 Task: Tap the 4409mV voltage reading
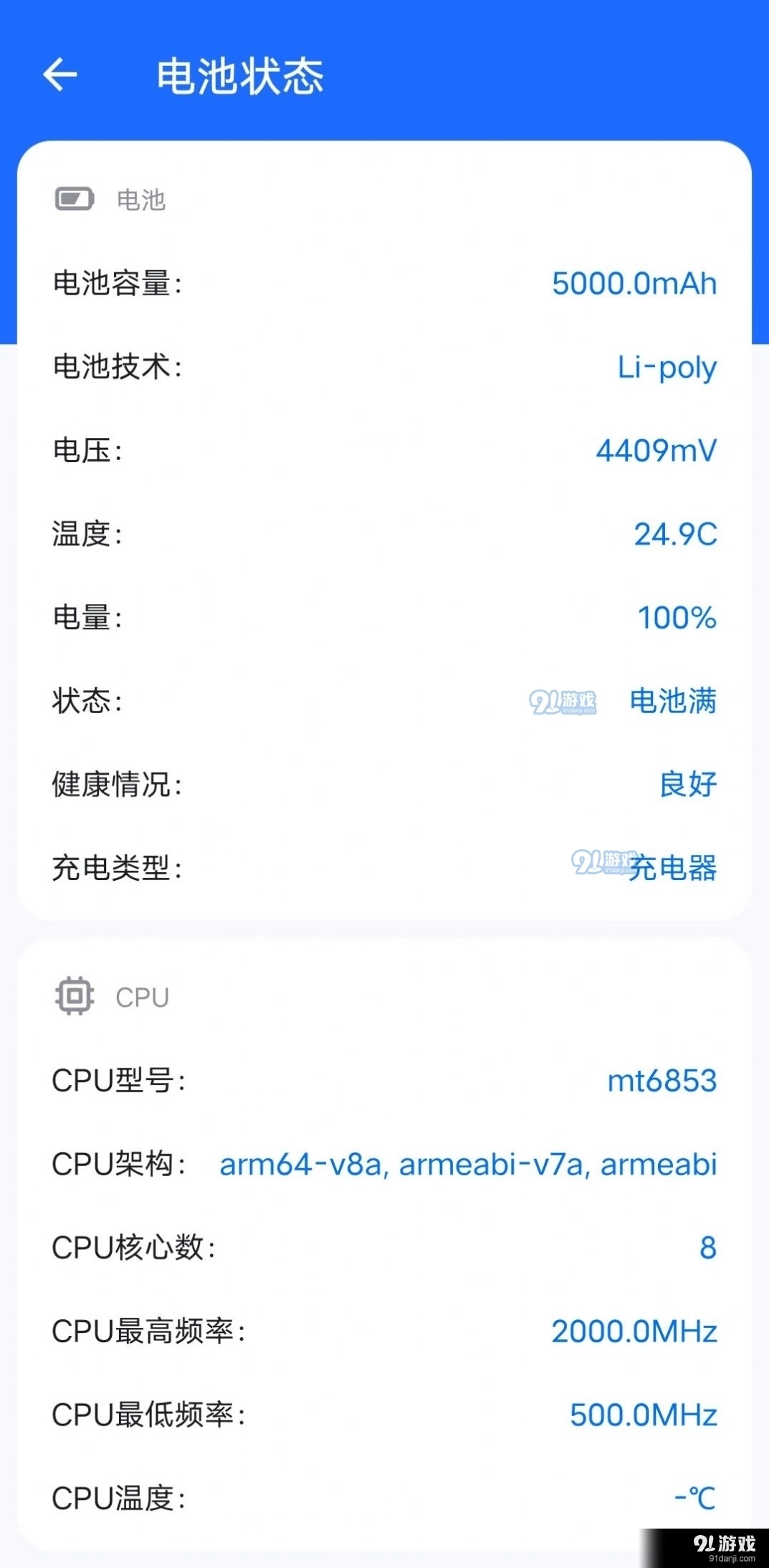656,451
